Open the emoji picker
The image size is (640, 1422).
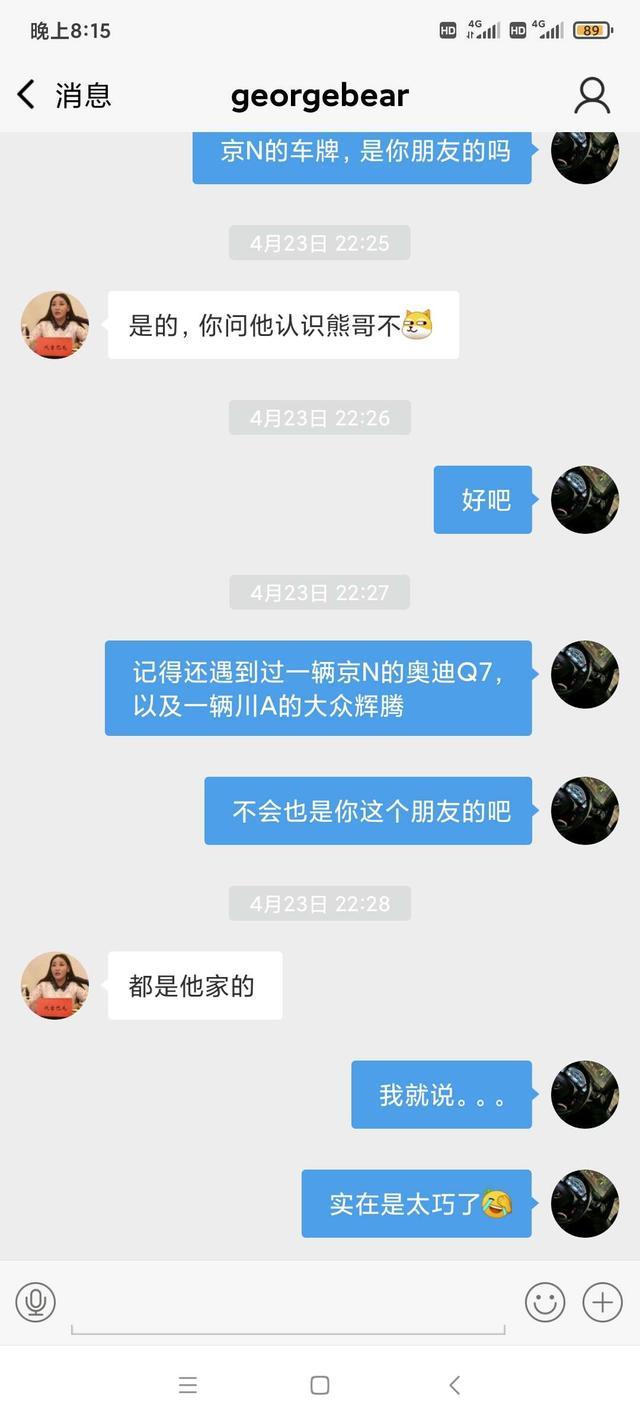click(545, 1302)
